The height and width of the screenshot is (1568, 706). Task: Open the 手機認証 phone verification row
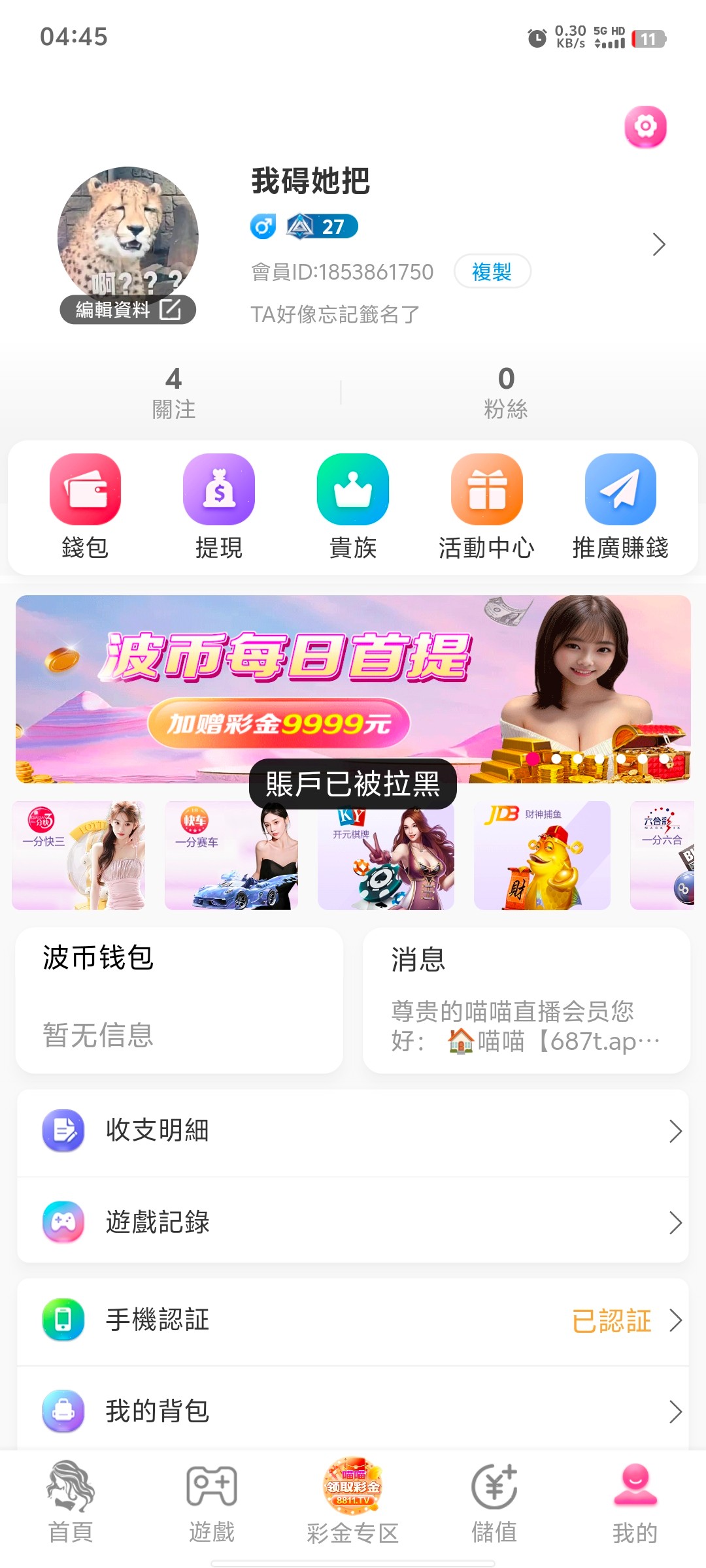[x=353, y=1320]
